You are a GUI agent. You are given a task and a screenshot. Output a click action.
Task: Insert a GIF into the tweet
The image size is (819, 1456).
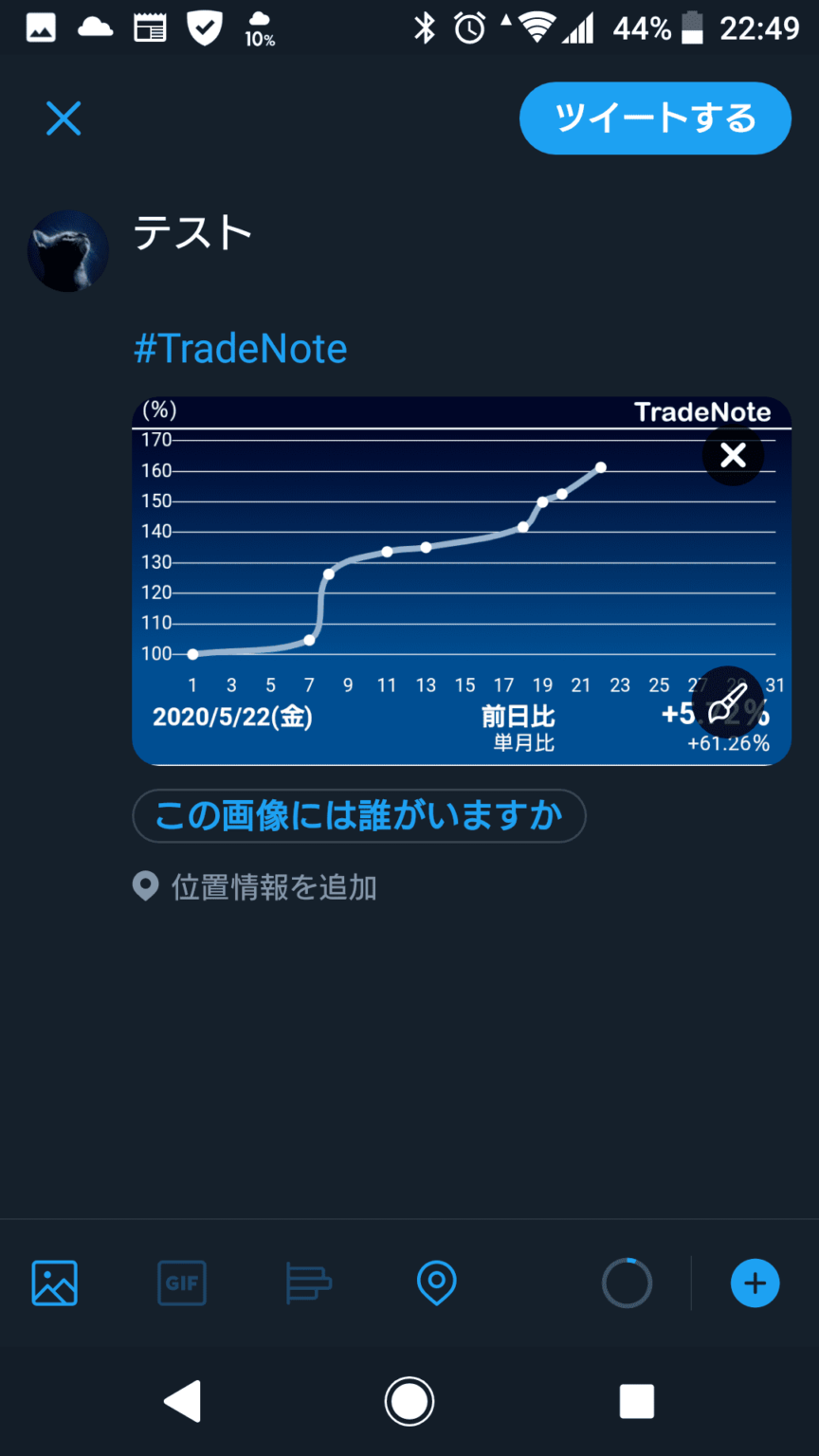[181, 1283]
